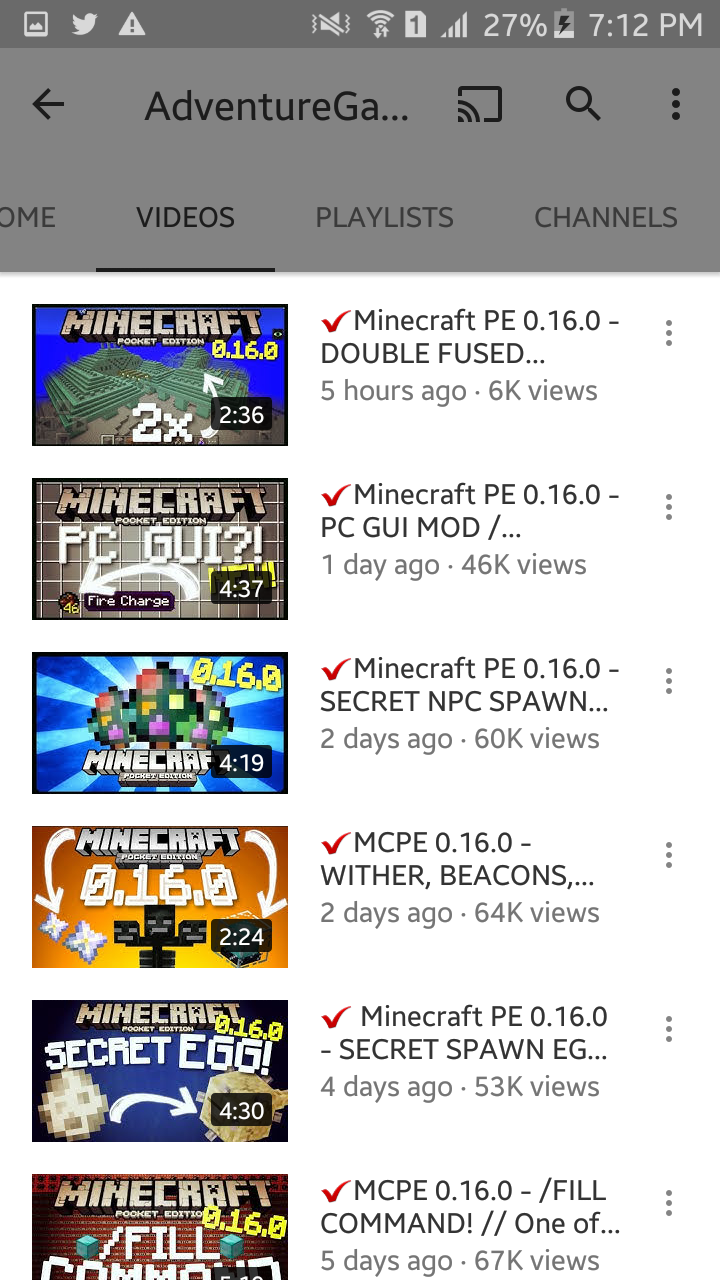Switch to the Channels tab

(606, 217)
